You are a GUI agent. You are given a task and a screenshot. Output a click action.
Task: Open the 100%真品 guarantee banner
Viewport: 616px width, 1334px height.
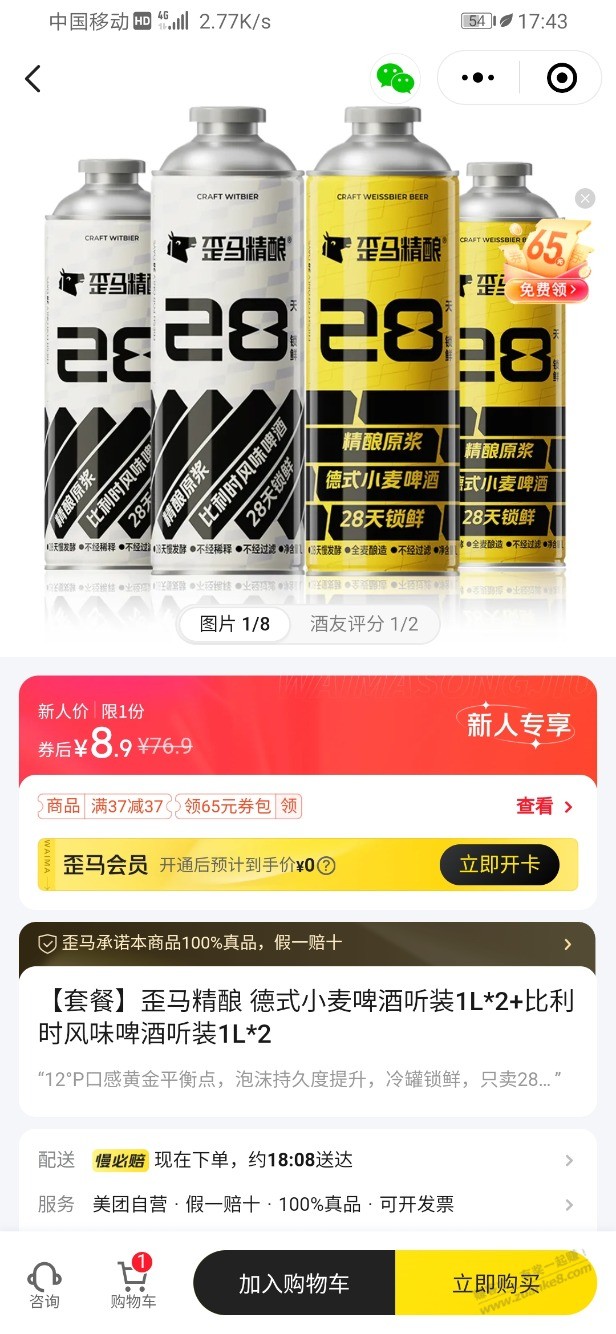pyautogui.click(x=307, y=943)
